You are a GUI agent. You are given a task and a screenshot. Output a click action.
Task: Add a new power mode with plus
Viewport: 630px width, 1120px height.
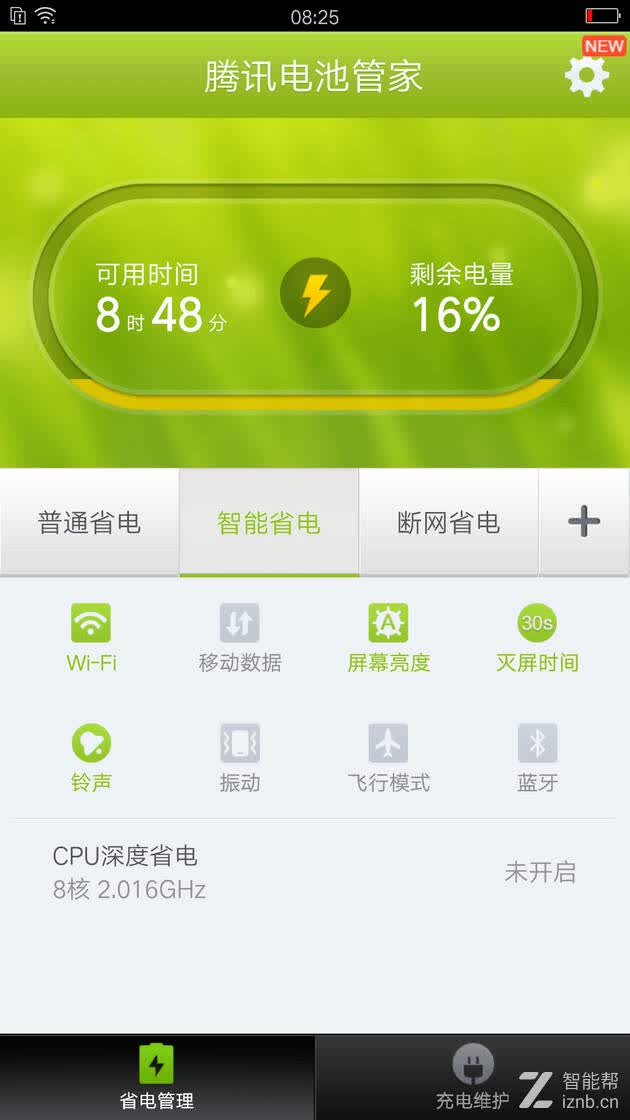point(584,522)
